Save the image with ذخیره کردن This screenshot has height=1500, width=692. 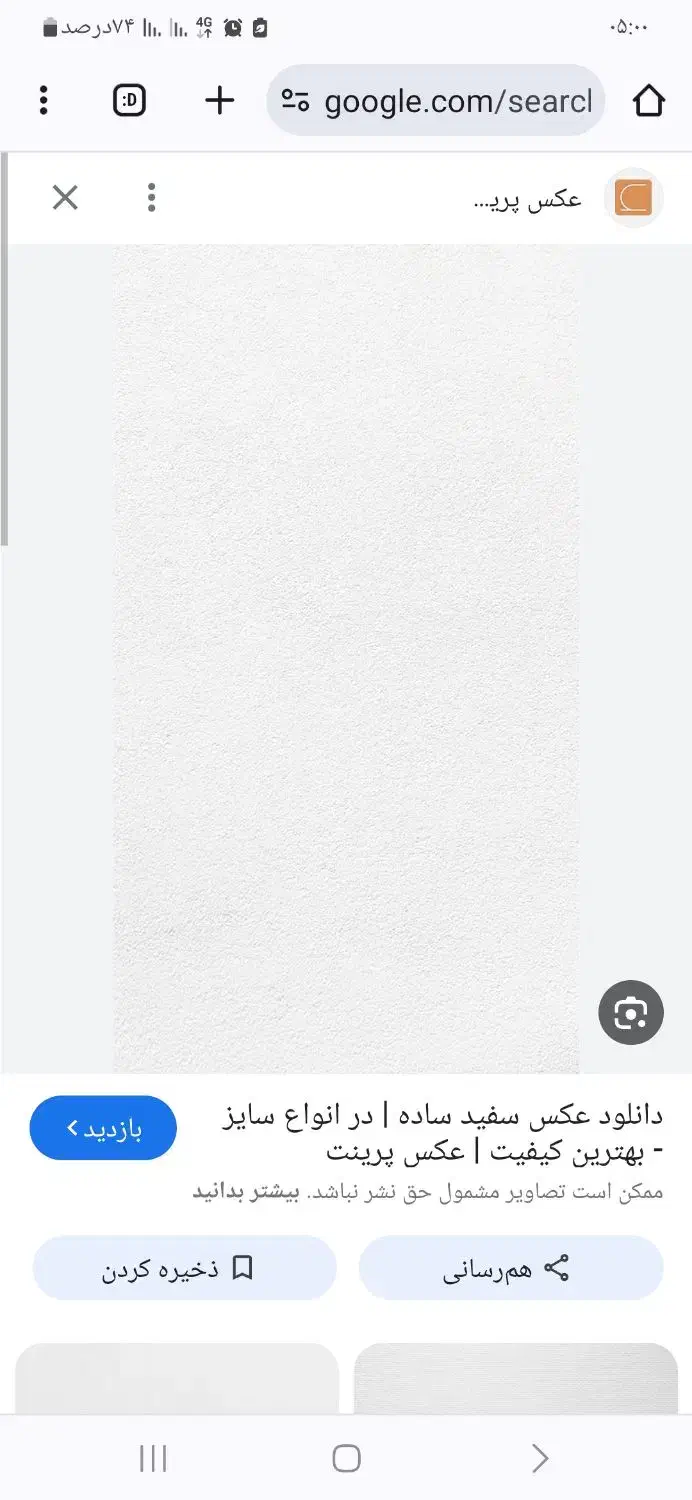click(x=184, y=1269)
